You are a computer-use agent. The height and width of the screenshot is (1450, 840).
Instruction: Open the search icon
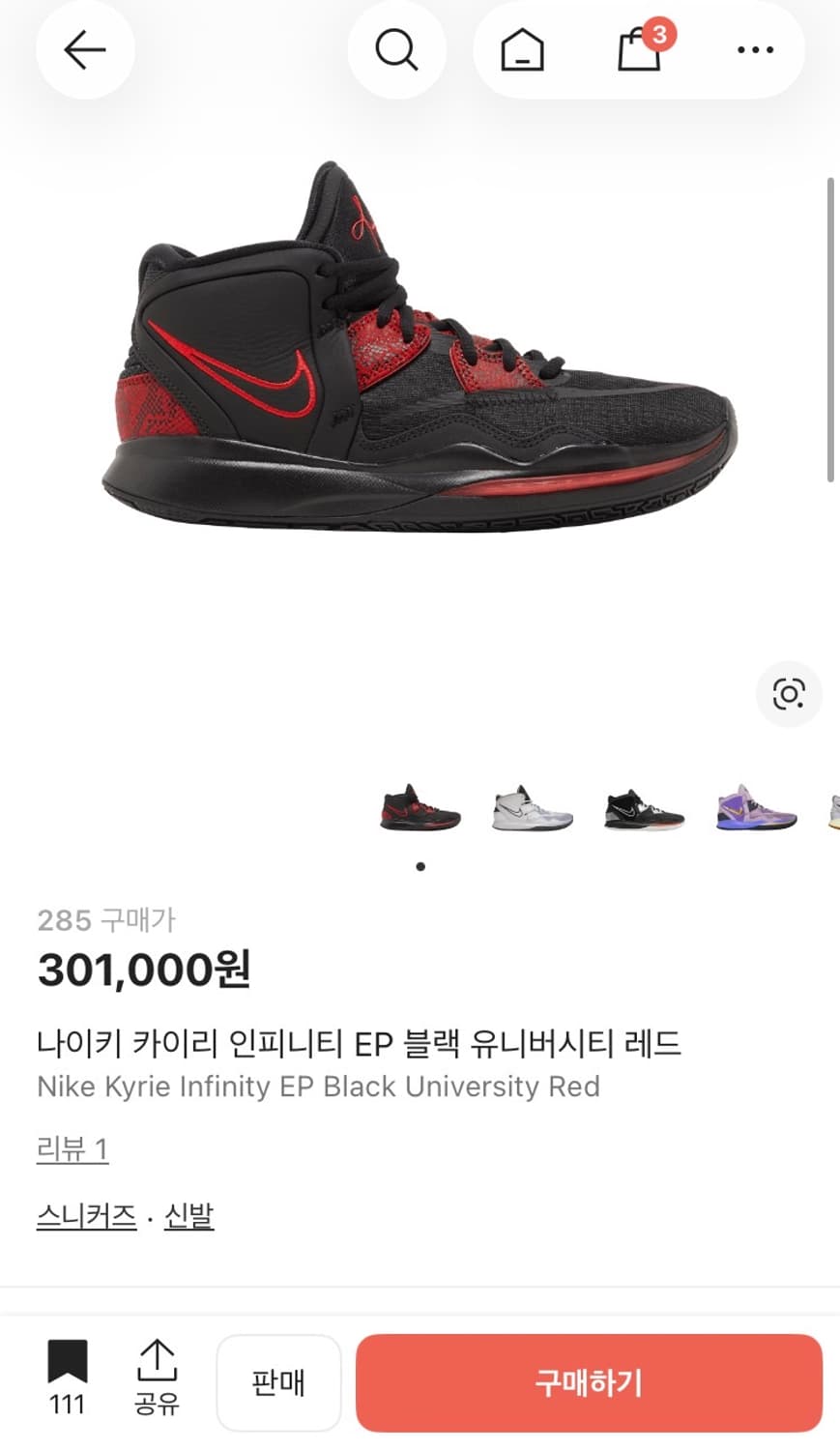pos(396,50)
